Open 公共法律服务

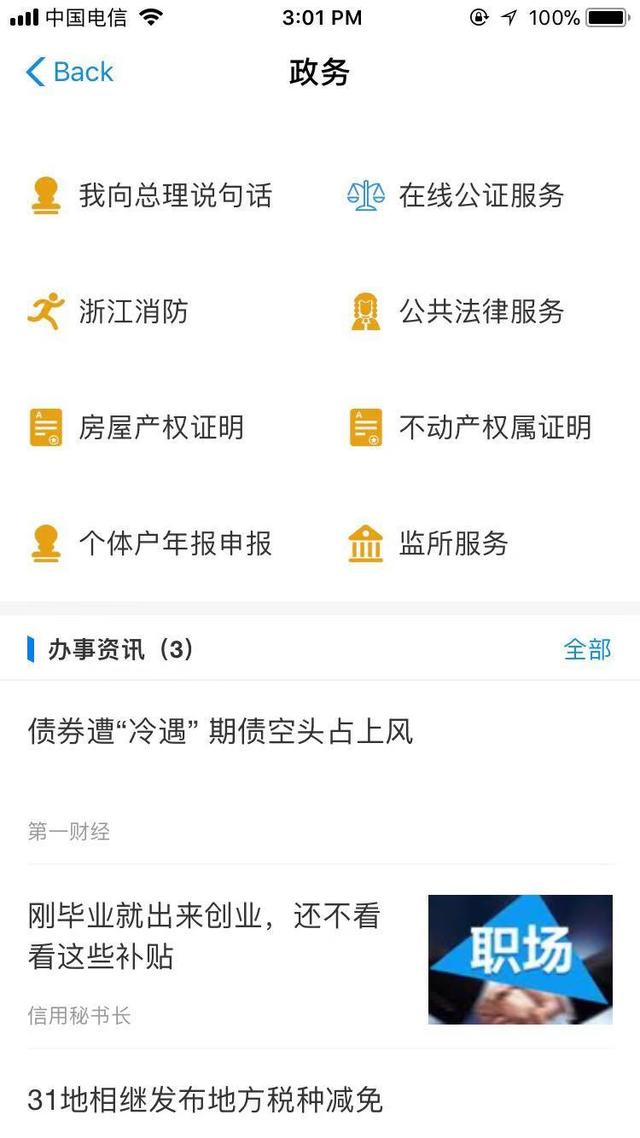click(456, 311)
